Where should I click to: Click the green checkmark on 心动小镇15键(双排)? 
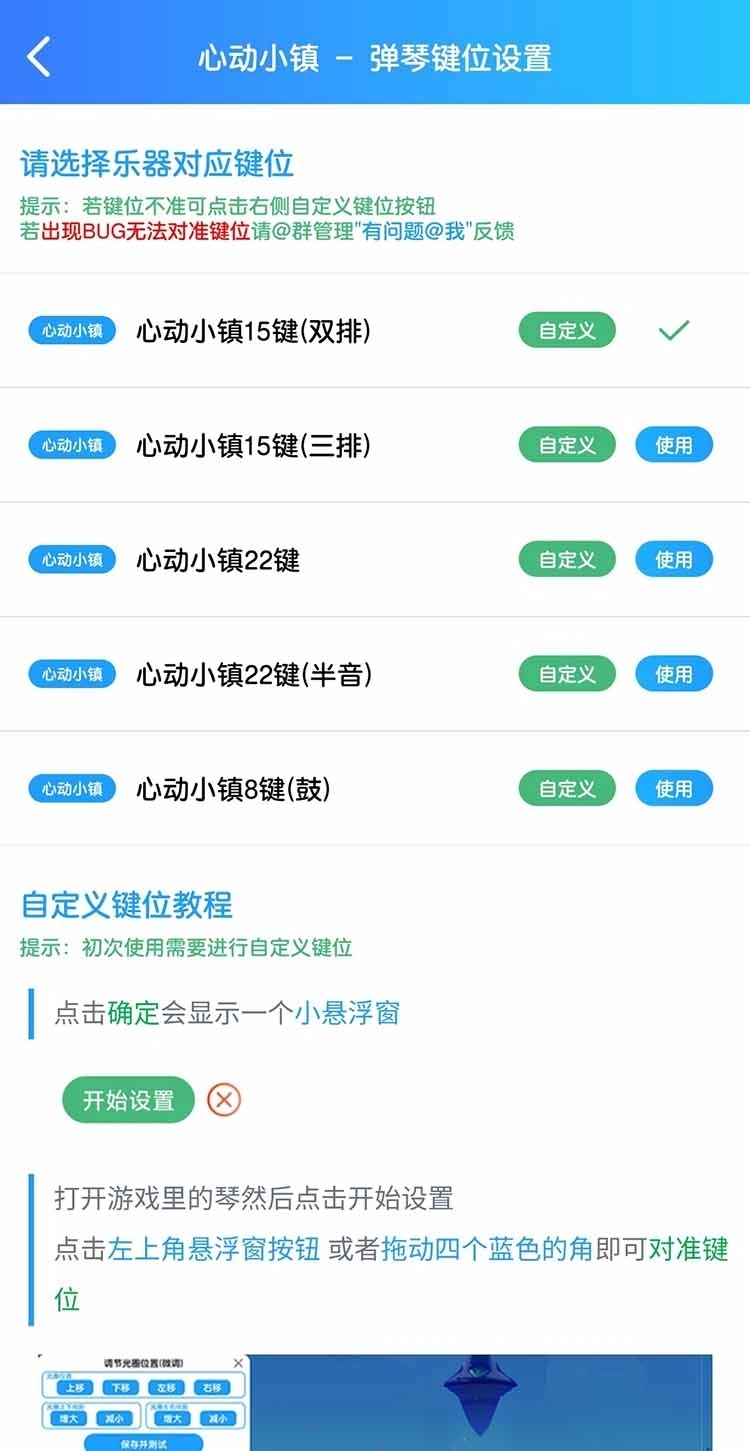(674, 329)
